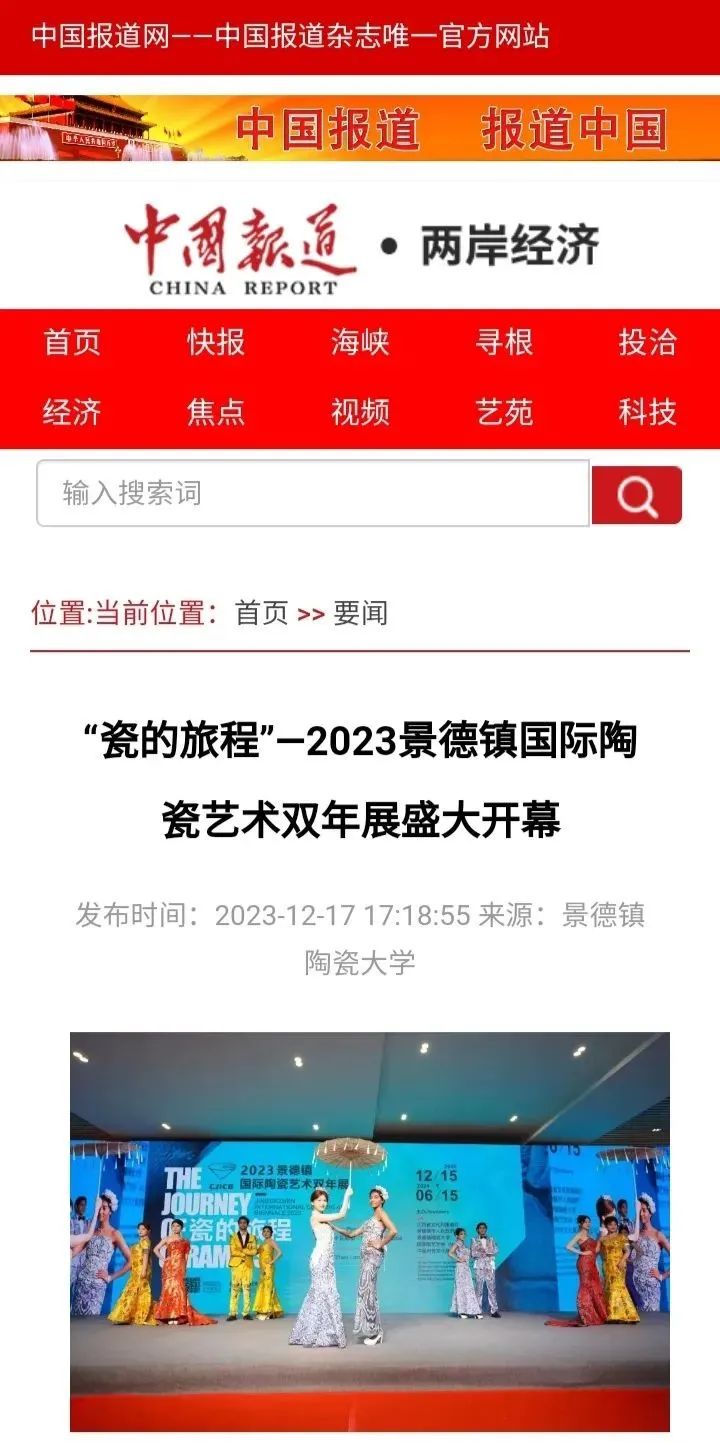This screenshot has width=720, height=1442.
Task: Open the 海峡 section
Action: pyautogui.click(x=360, y=342)
